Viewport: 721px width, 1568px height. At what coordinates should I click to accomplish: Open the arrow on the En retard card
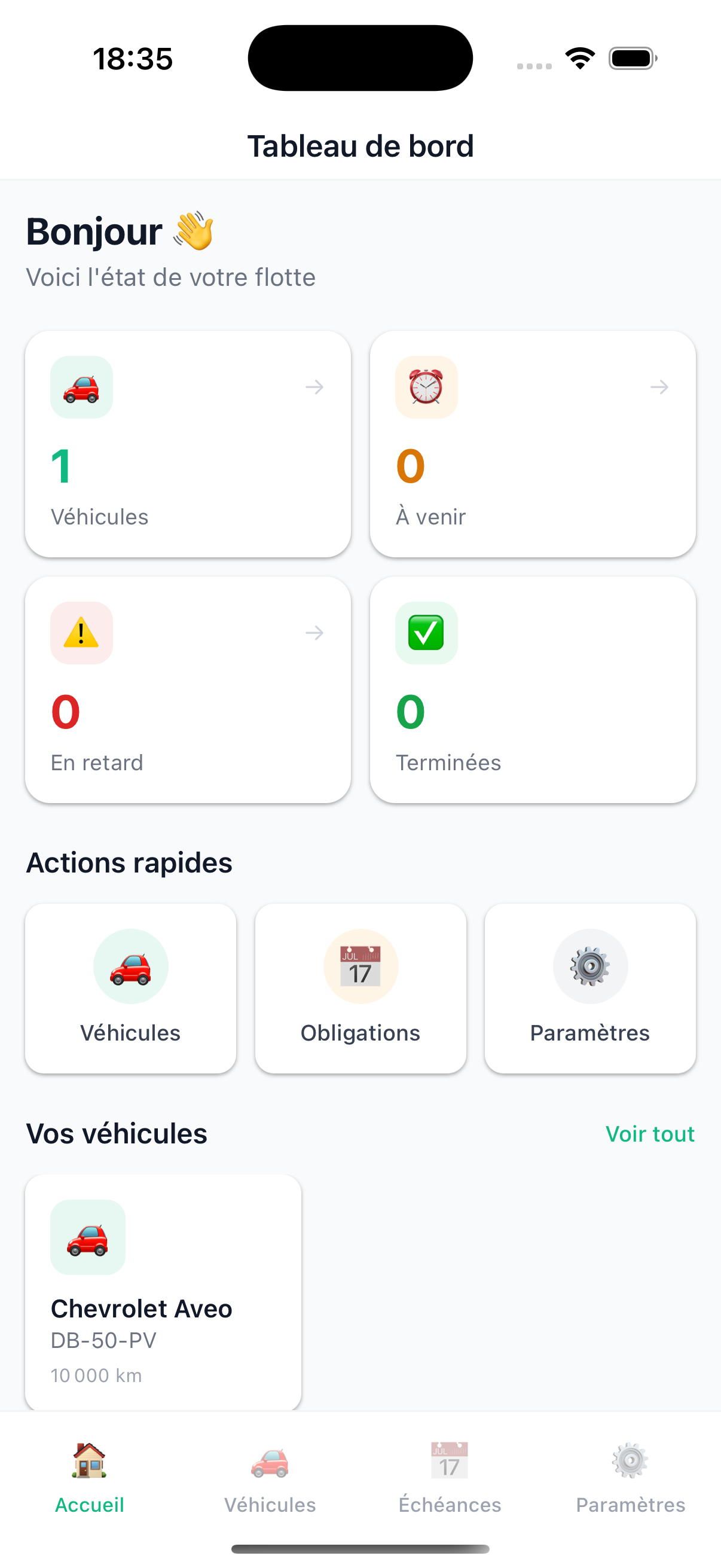(x=314, y=633)
